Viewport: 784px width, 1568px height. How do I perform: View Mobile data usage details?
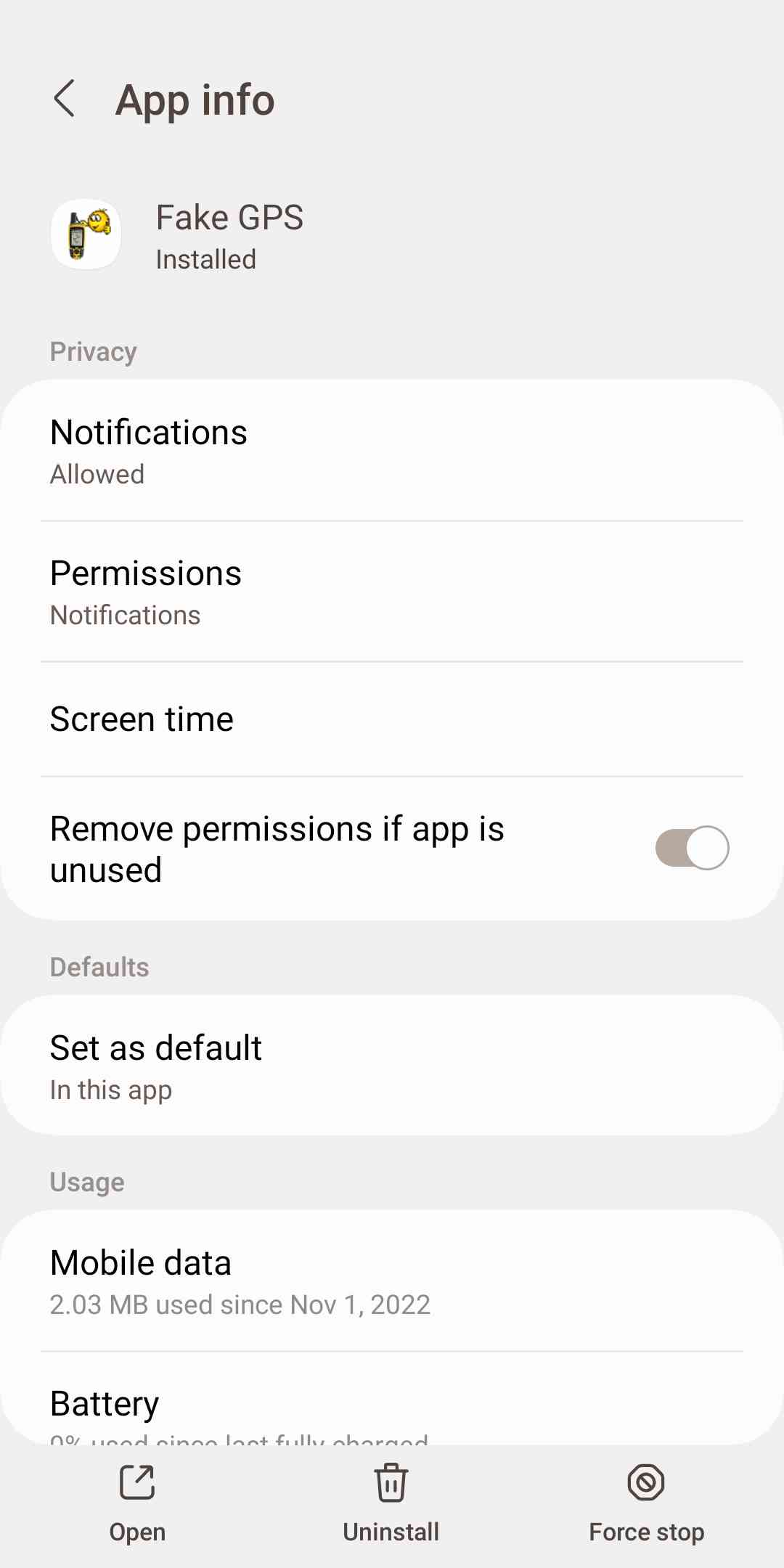coord(392,1281)
